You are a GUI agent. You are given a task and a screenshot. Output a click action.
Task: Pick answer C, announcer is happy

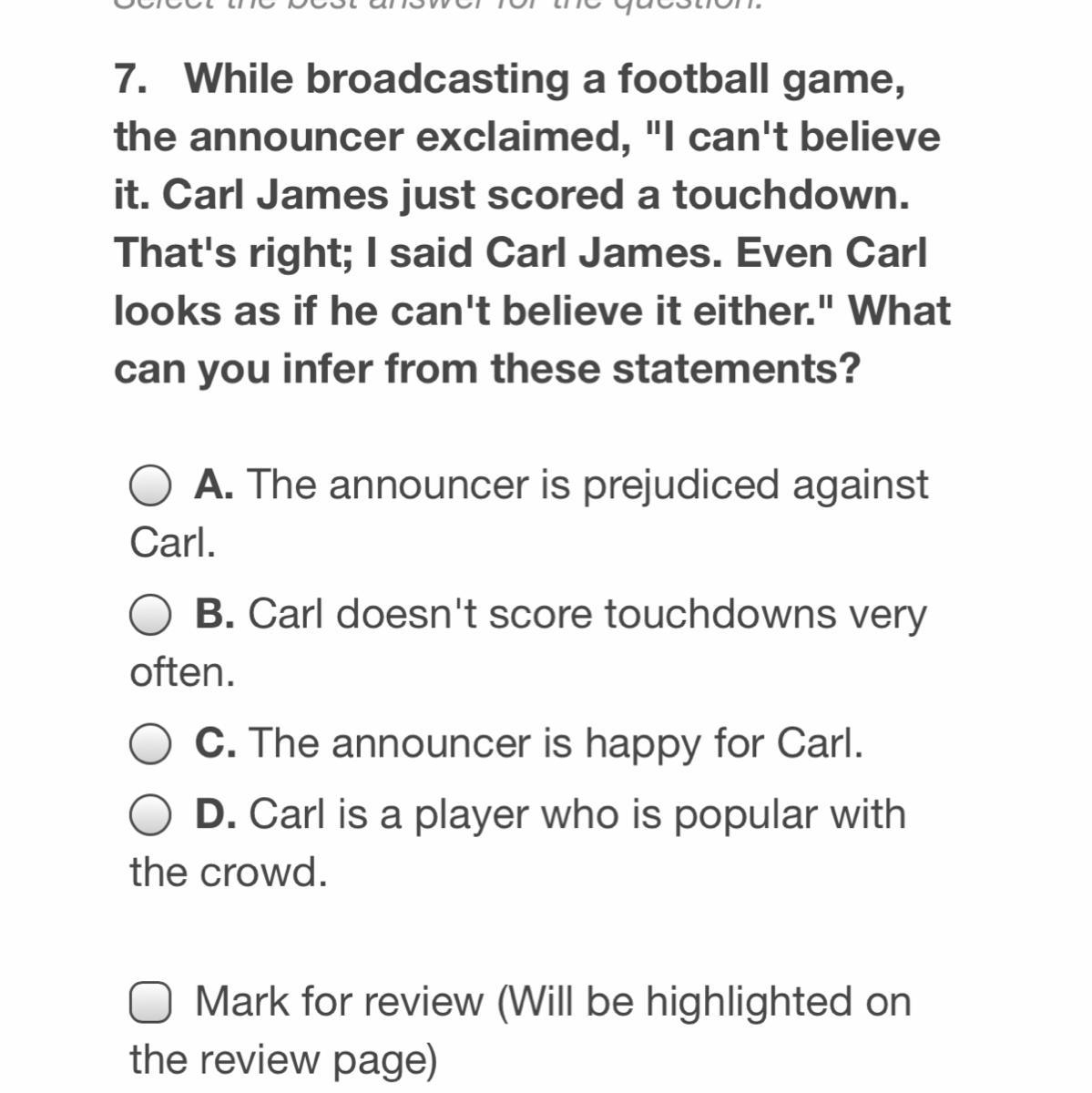coord(150,744)
